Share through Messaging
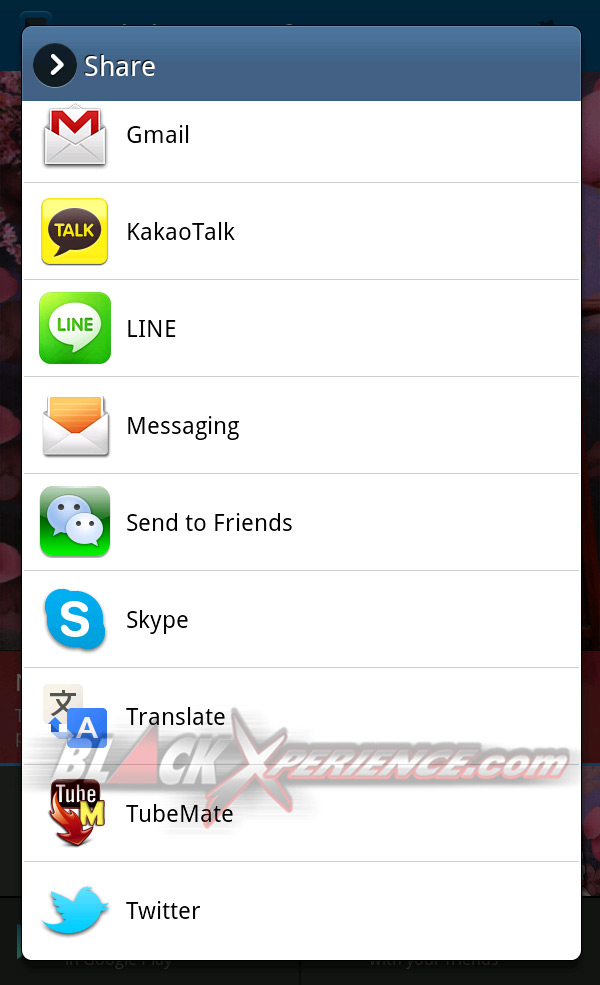This screenshot has width=600, height=985. click(x=300, y=426)
